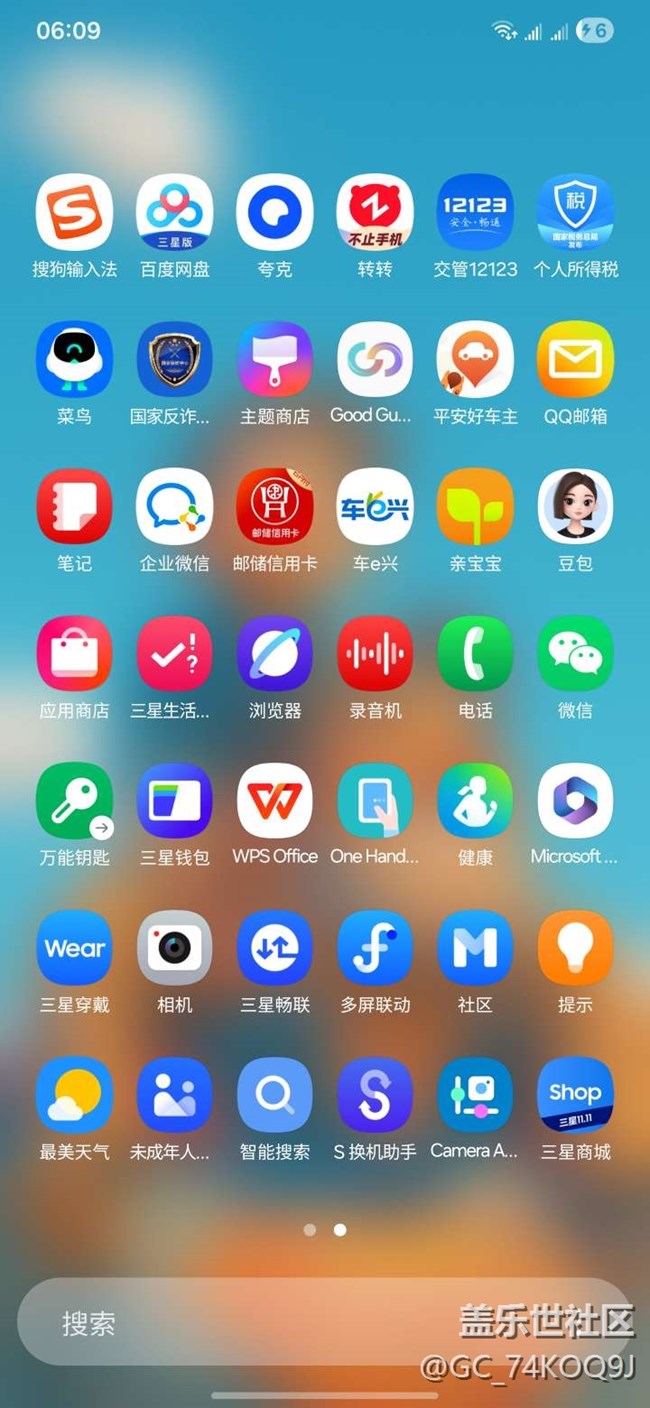Launch QQ邮箱 mail app
Image resolution: width=650 pixels, height=1408 pixels.
(575, 359)
